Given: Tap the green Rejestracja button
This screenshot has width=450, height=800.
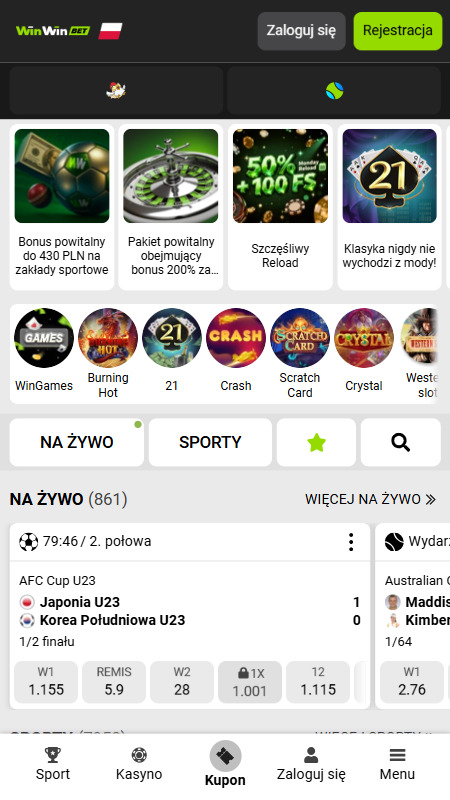Looking at the screenshot, I should 398,31.
